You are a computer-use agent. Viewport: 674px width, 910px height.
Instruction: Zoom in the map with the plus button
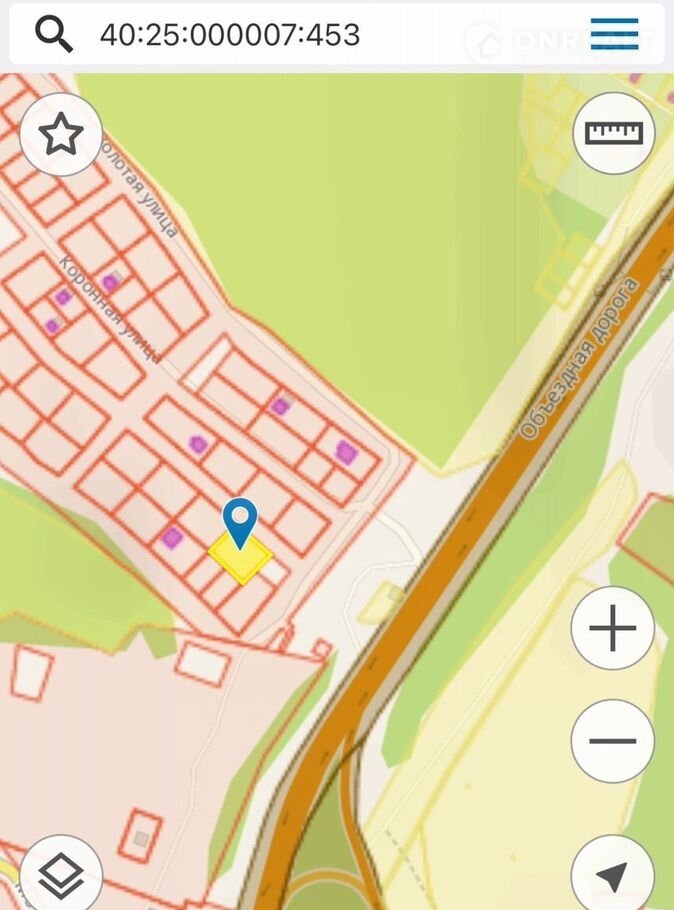[x=612, y=629]
